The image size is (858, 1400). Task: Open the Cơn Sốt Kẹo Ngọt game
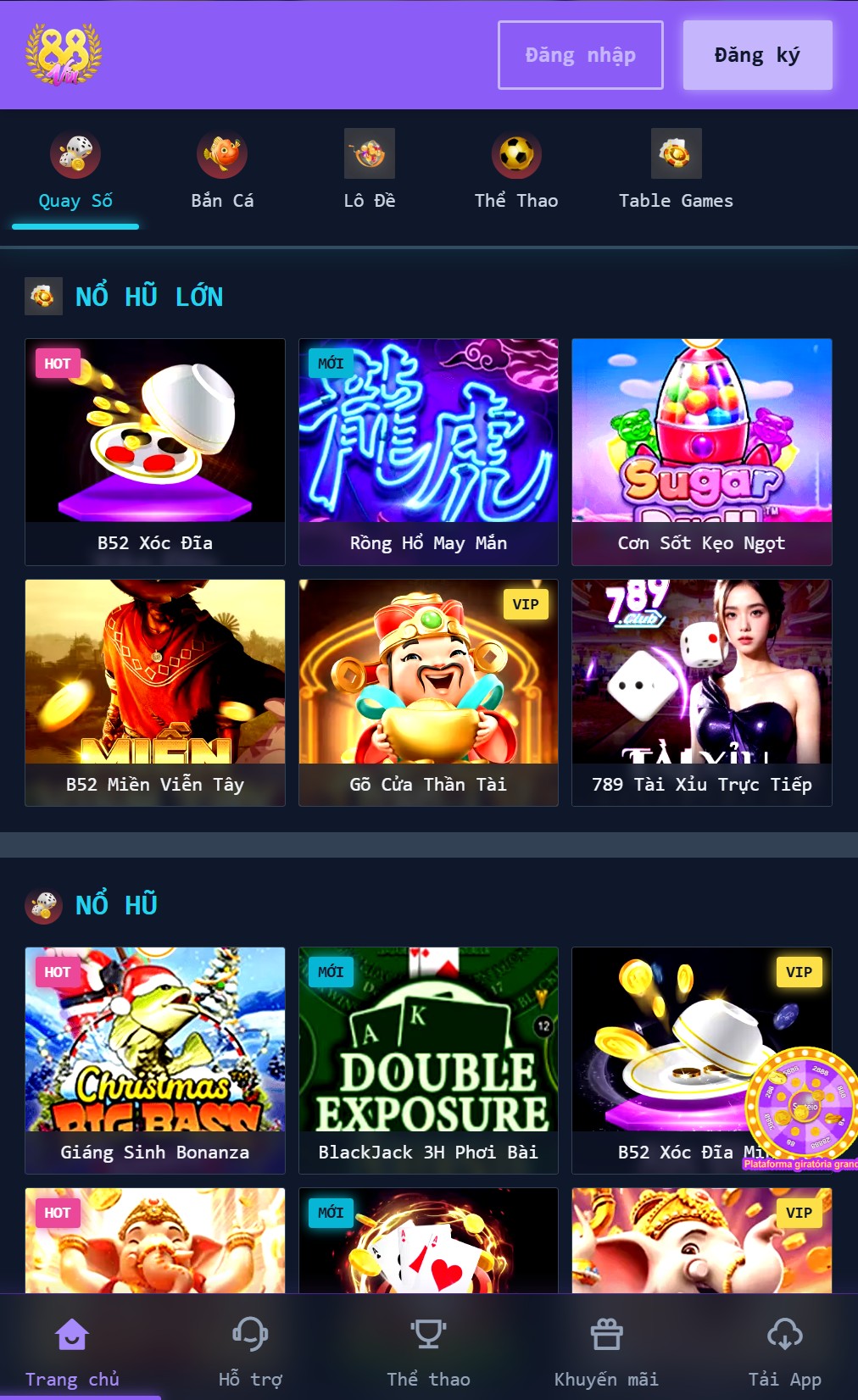pyautogui.click(x=701, y=451)
